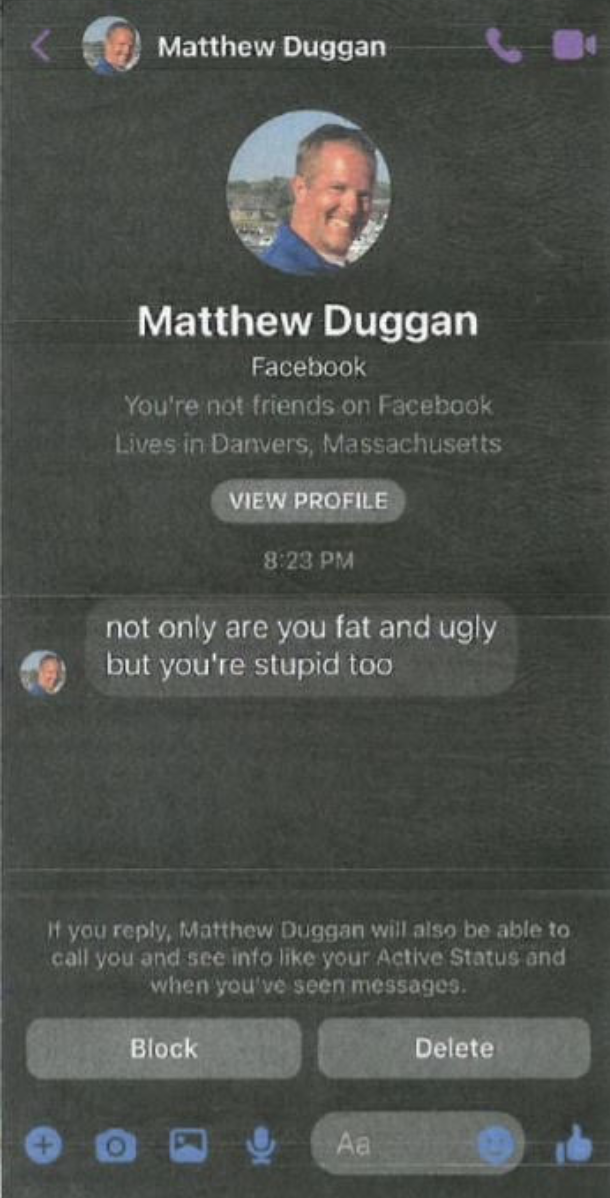The image size is (610, 1198).
Task: Go back from Matthew Duggan chat
Action: 41,46
